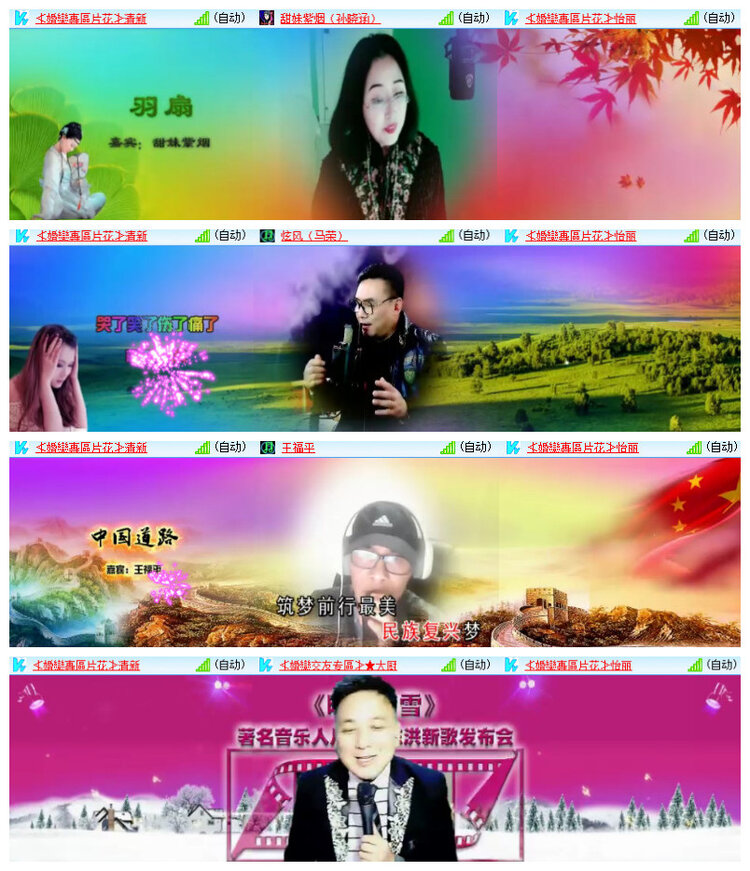Click the KK logo beside the second-row 片花★怡丽 room
The width and height of the screenshot is (750, 871).
click(512, 236)
